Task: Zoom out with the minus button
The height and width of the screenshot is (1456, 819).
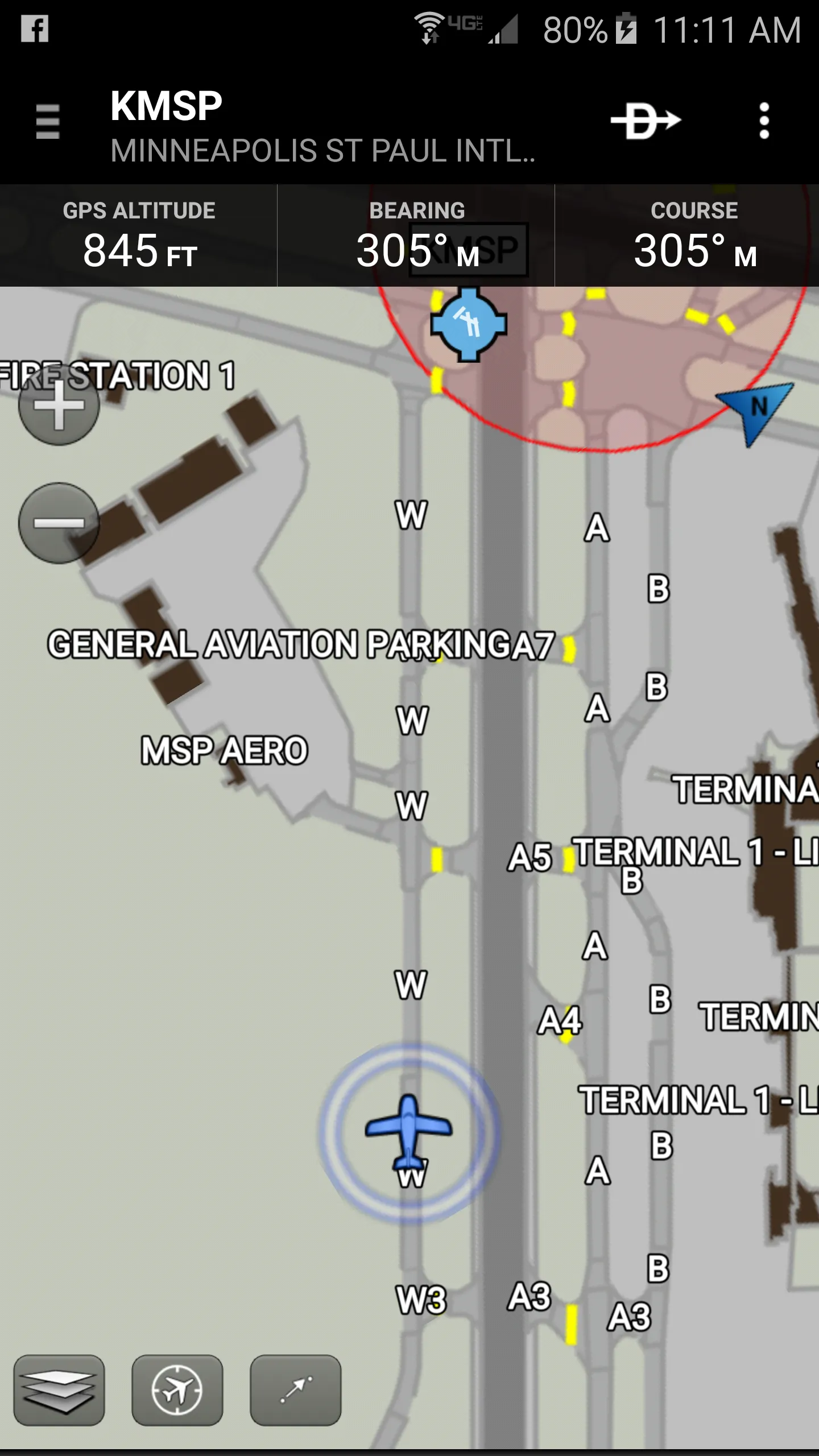Action: (59, 523)
